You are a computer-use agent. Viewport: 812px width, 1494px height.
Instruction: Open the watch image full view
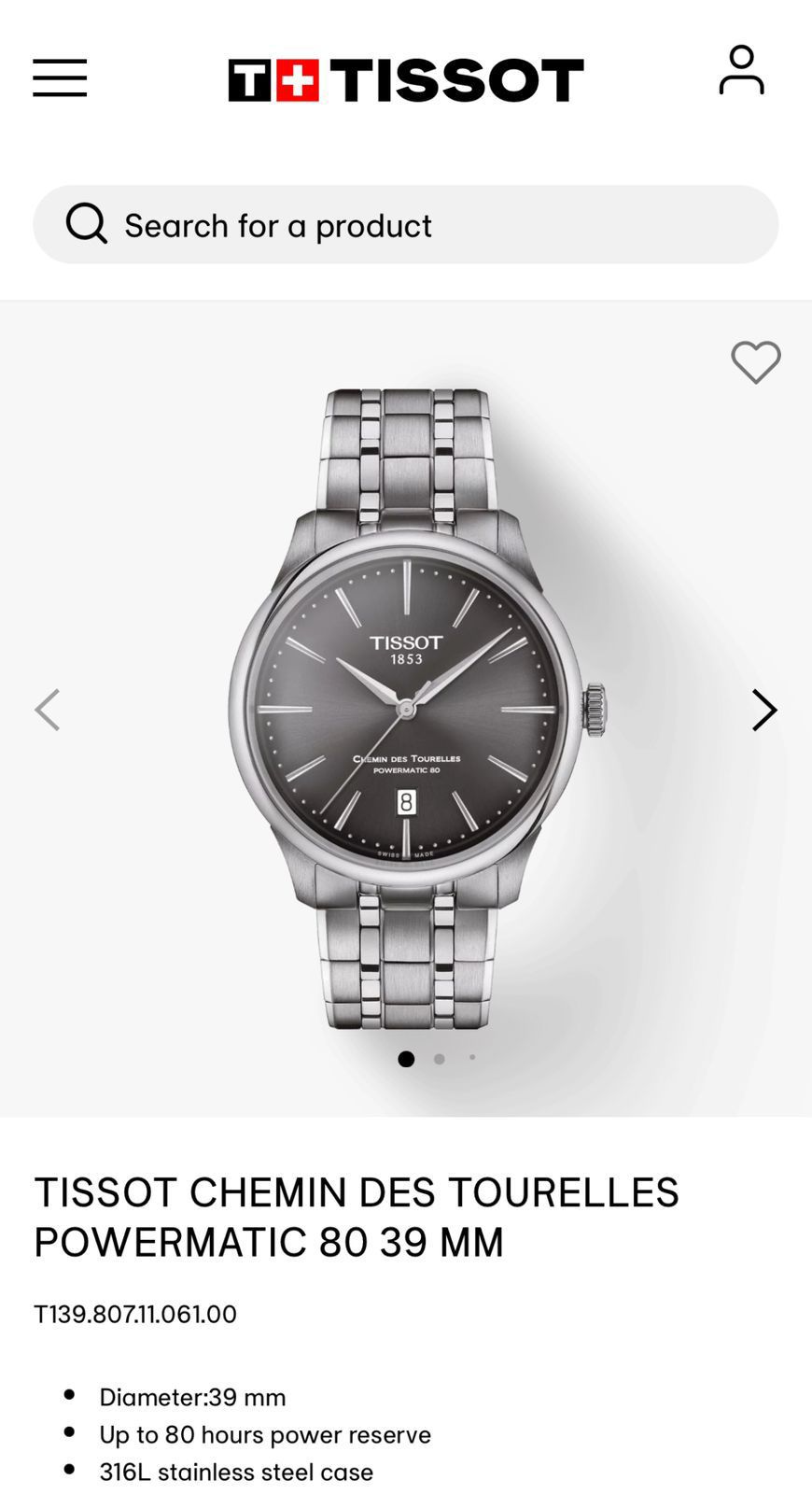(408, 710)
